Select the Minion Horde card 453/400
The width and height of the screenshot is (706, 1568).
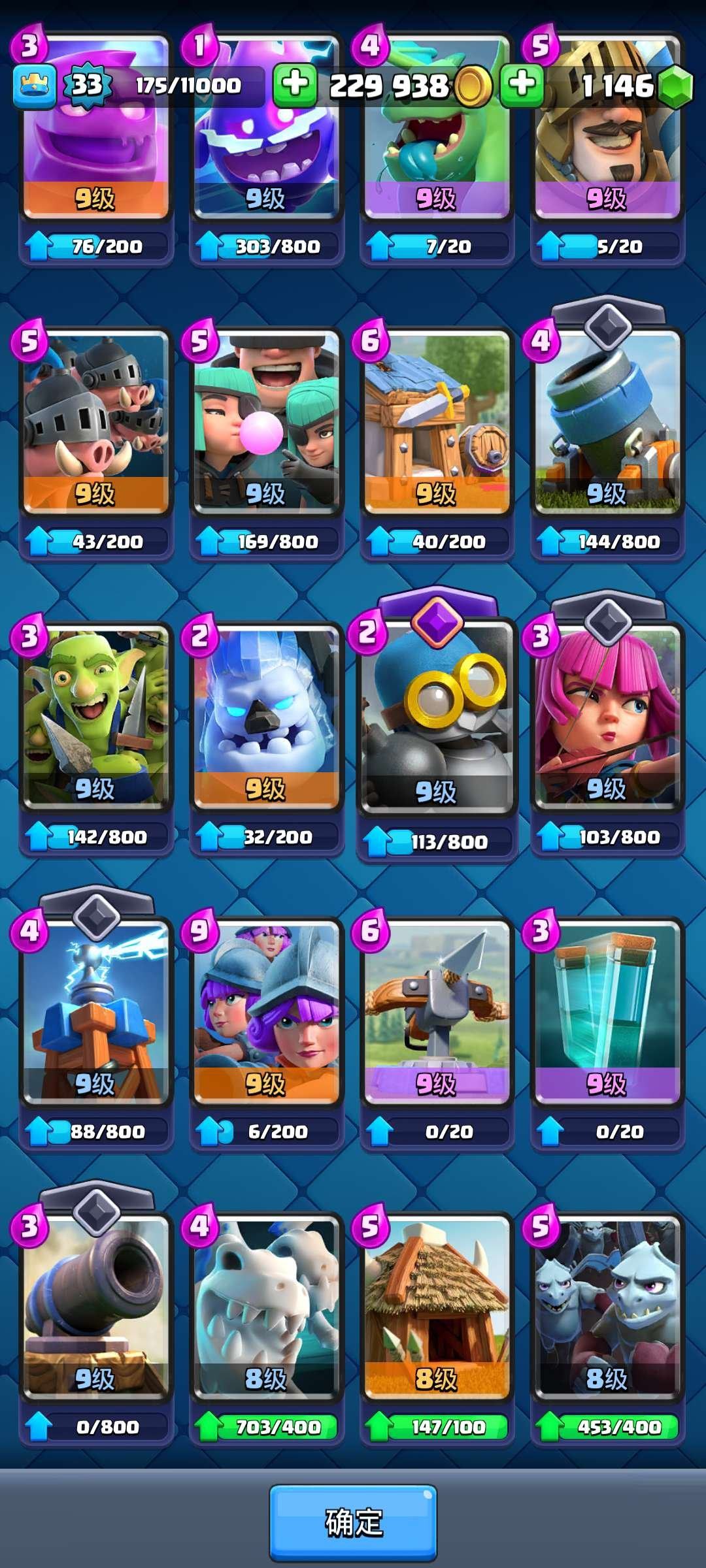607,1307
